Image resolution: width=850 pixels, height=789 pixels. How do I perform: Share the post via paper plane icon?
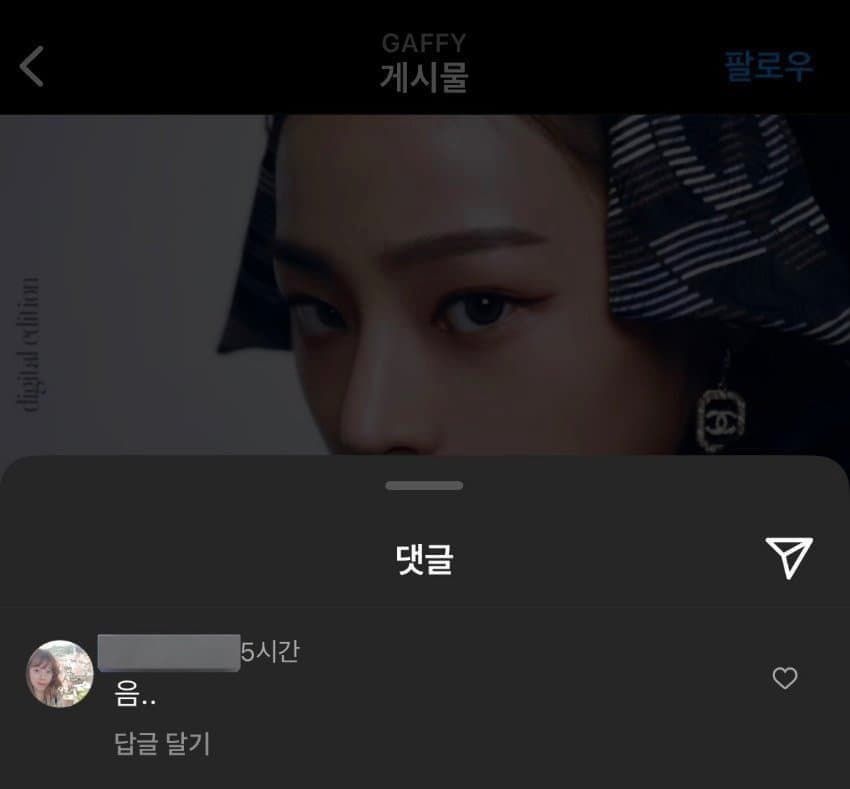788,558
